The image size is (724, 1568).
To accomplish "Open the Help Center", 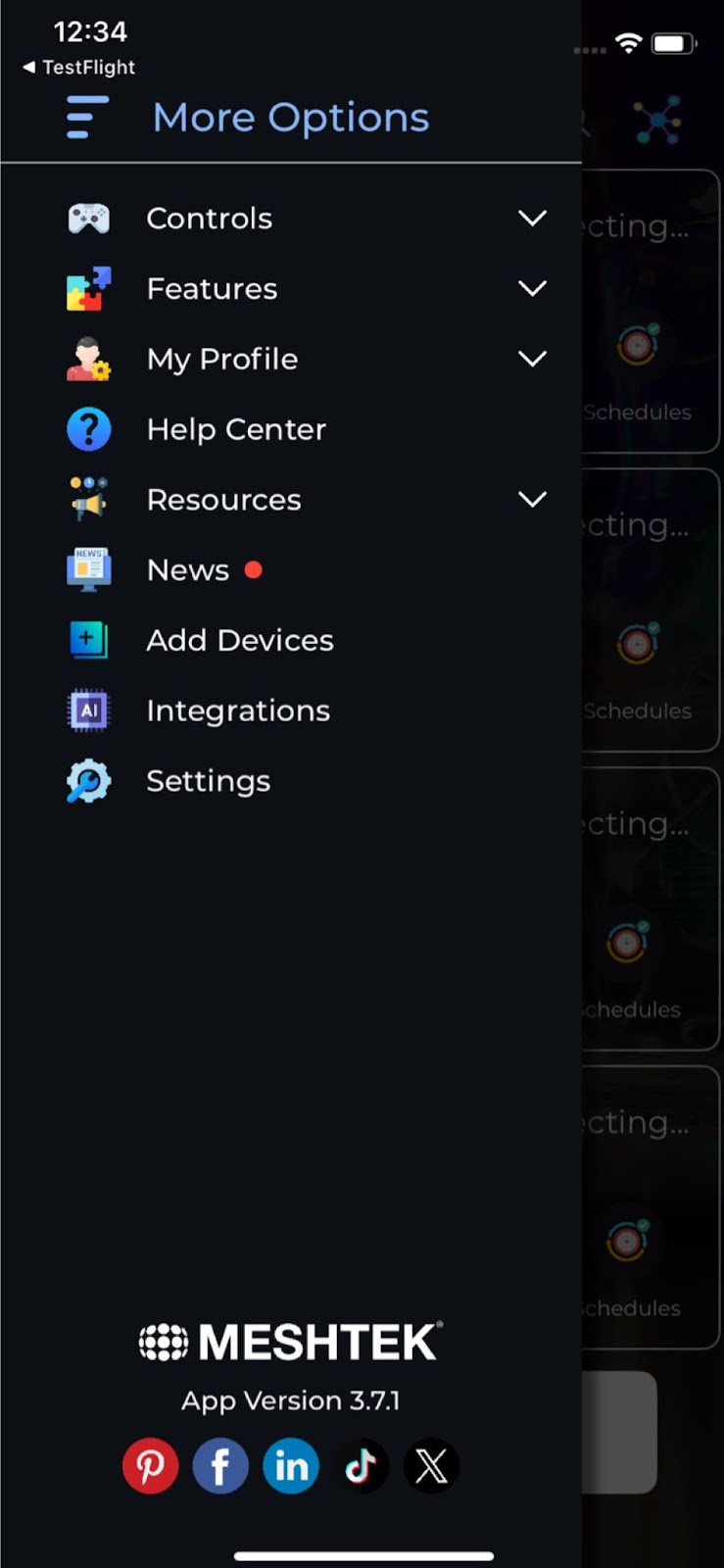I will coord(235,429).
